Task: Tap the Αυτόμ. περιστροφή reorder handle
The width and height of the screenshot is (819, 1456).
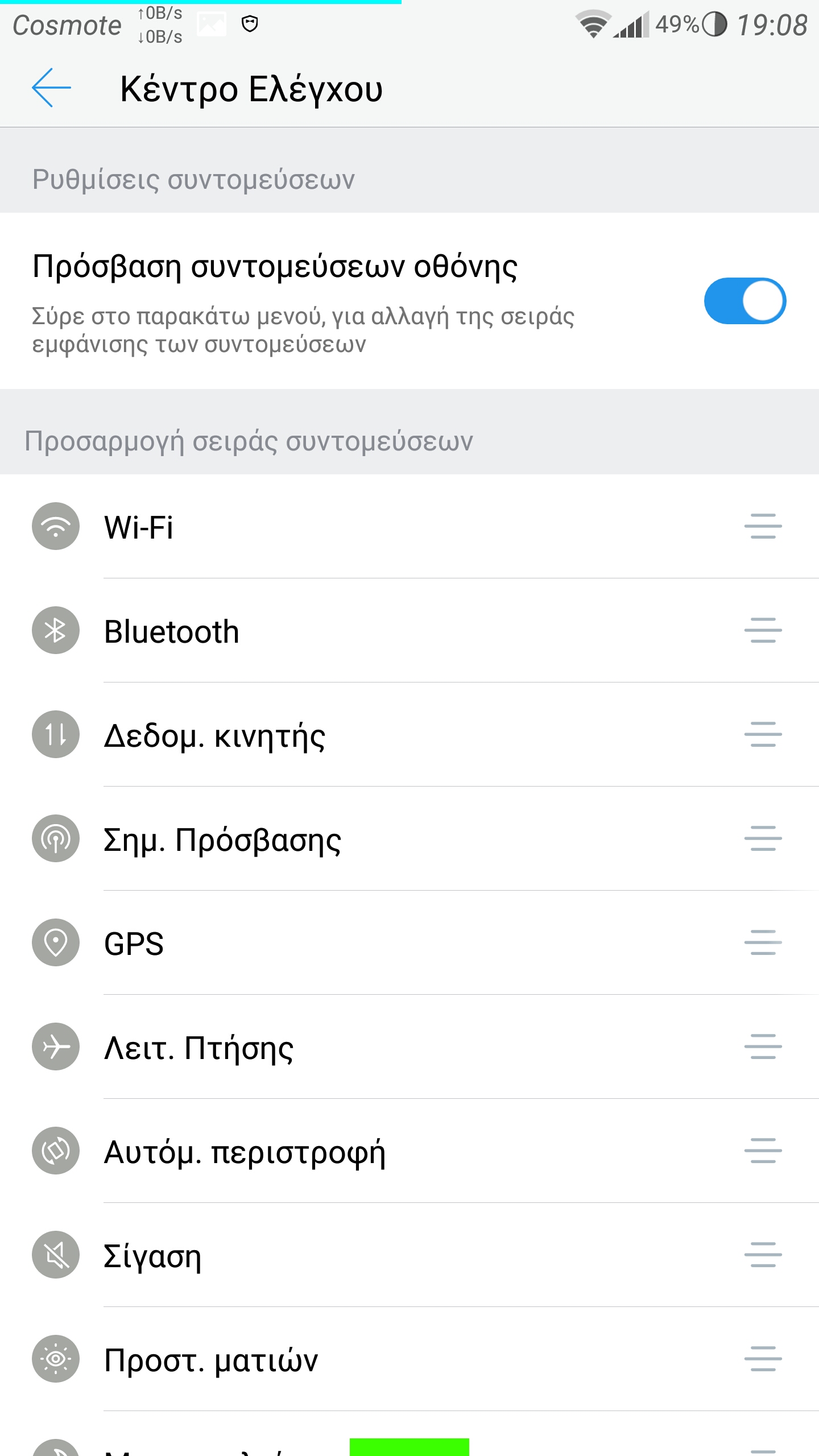Action: click(763, 1151)
